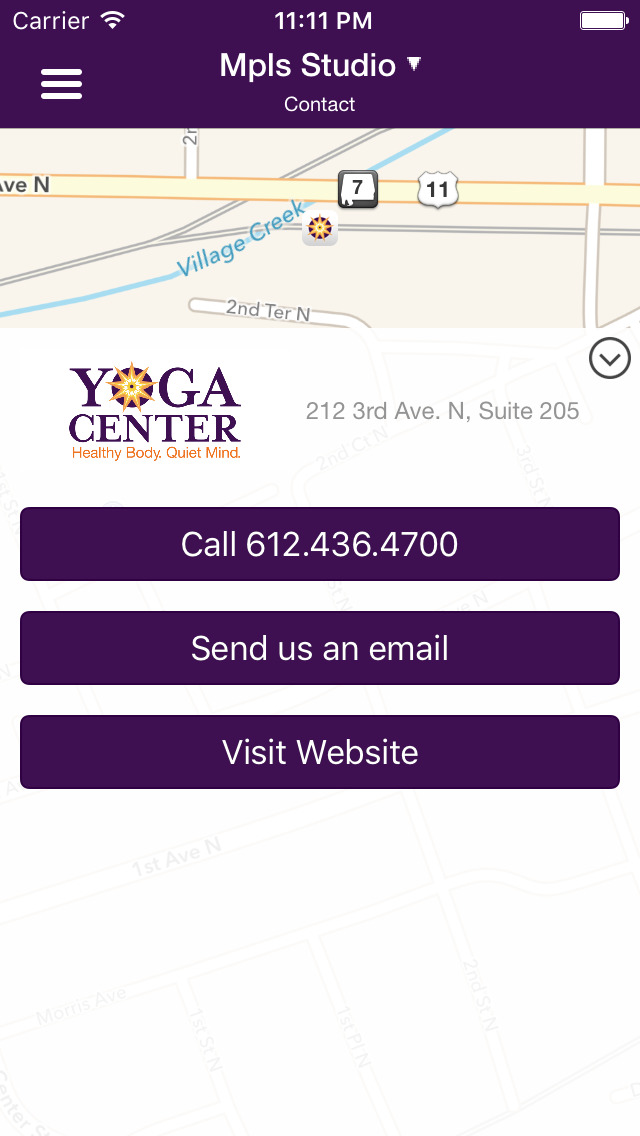Open the Mpls Studio location dropdown
Viewport: 640px width, 1136px height.
click(x=320, y=66)
